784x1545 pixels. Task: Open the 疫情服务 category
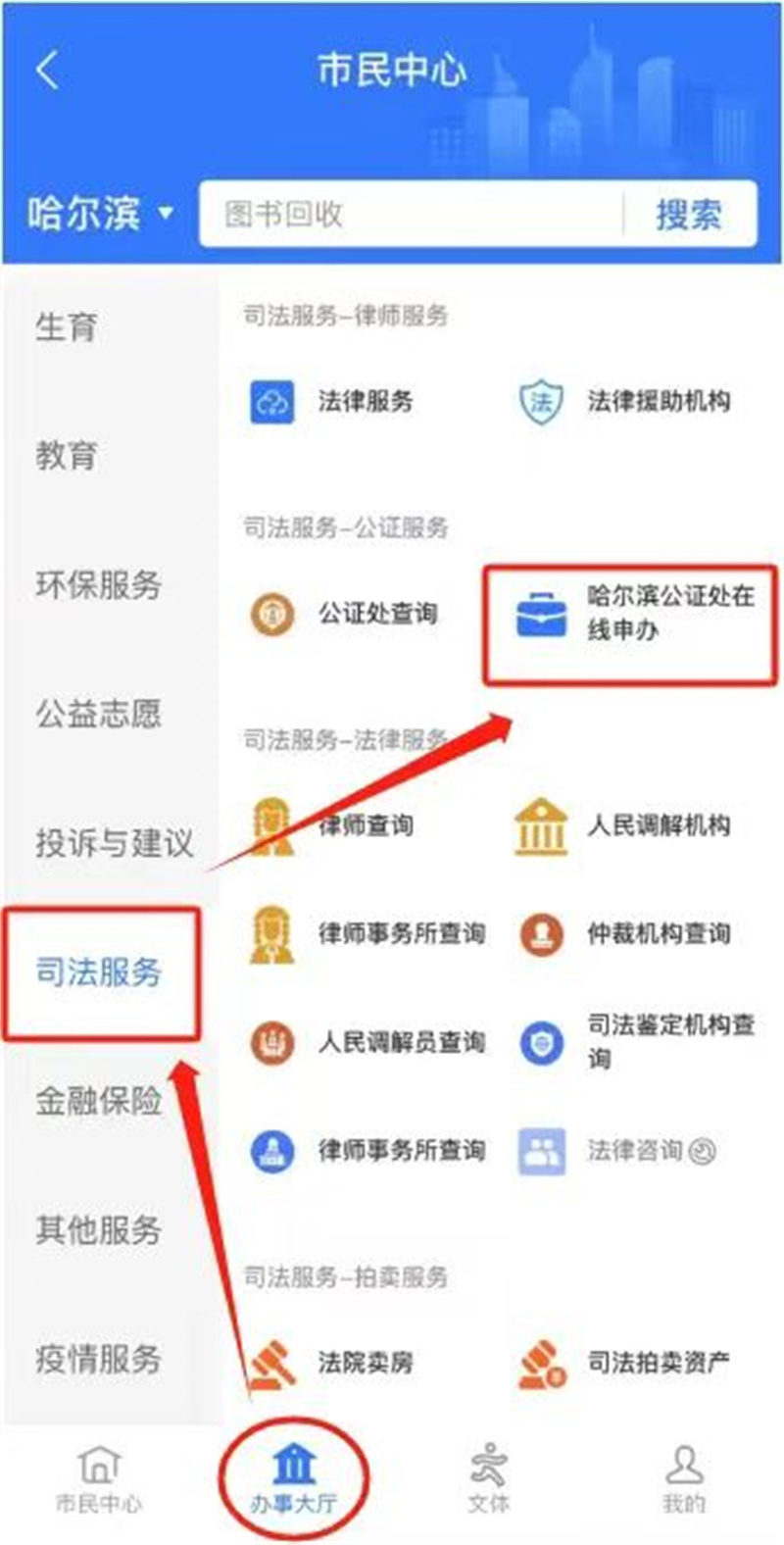pos(98,1359)
